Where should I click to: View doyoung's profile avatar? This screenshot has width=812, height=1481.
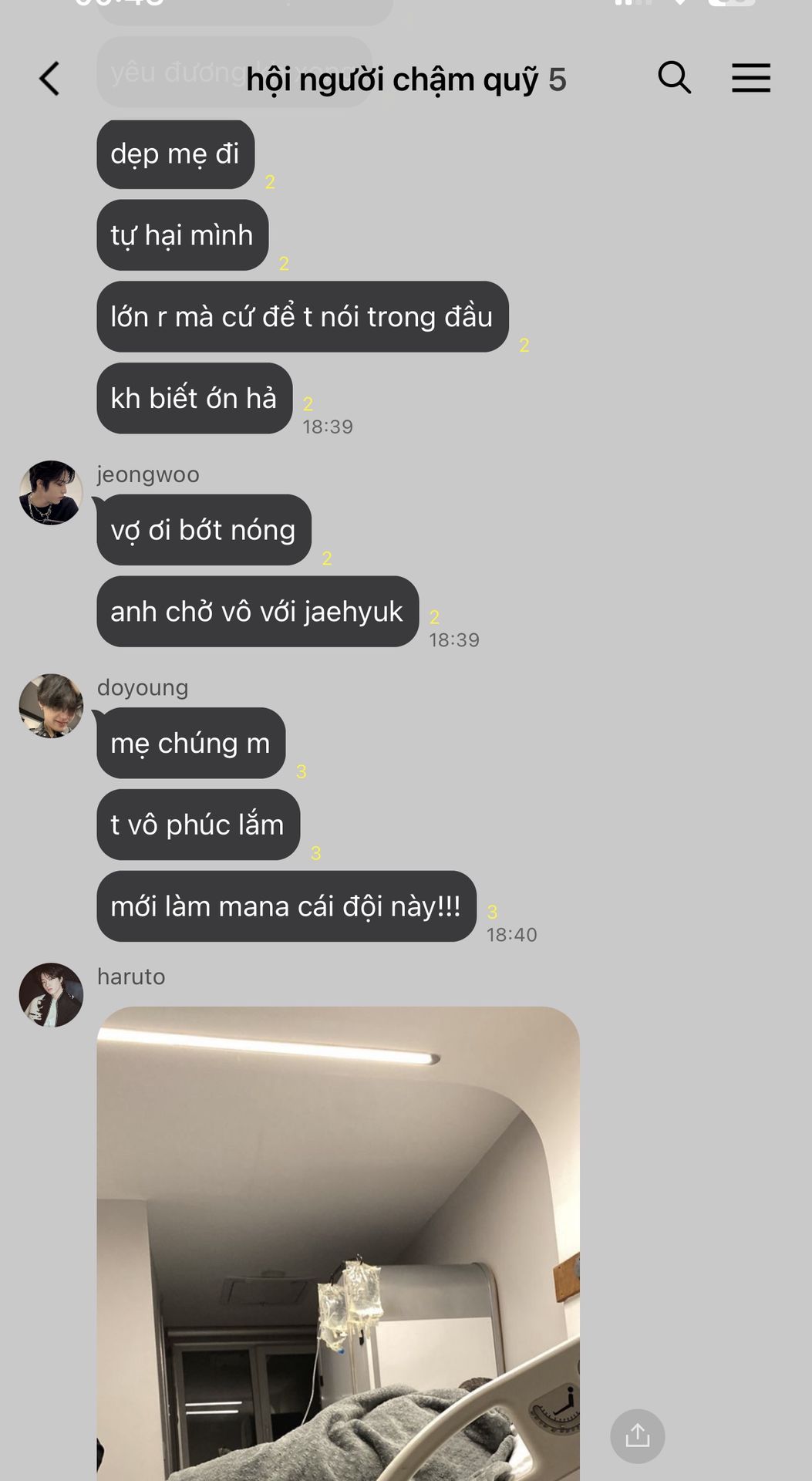(51, 706)
